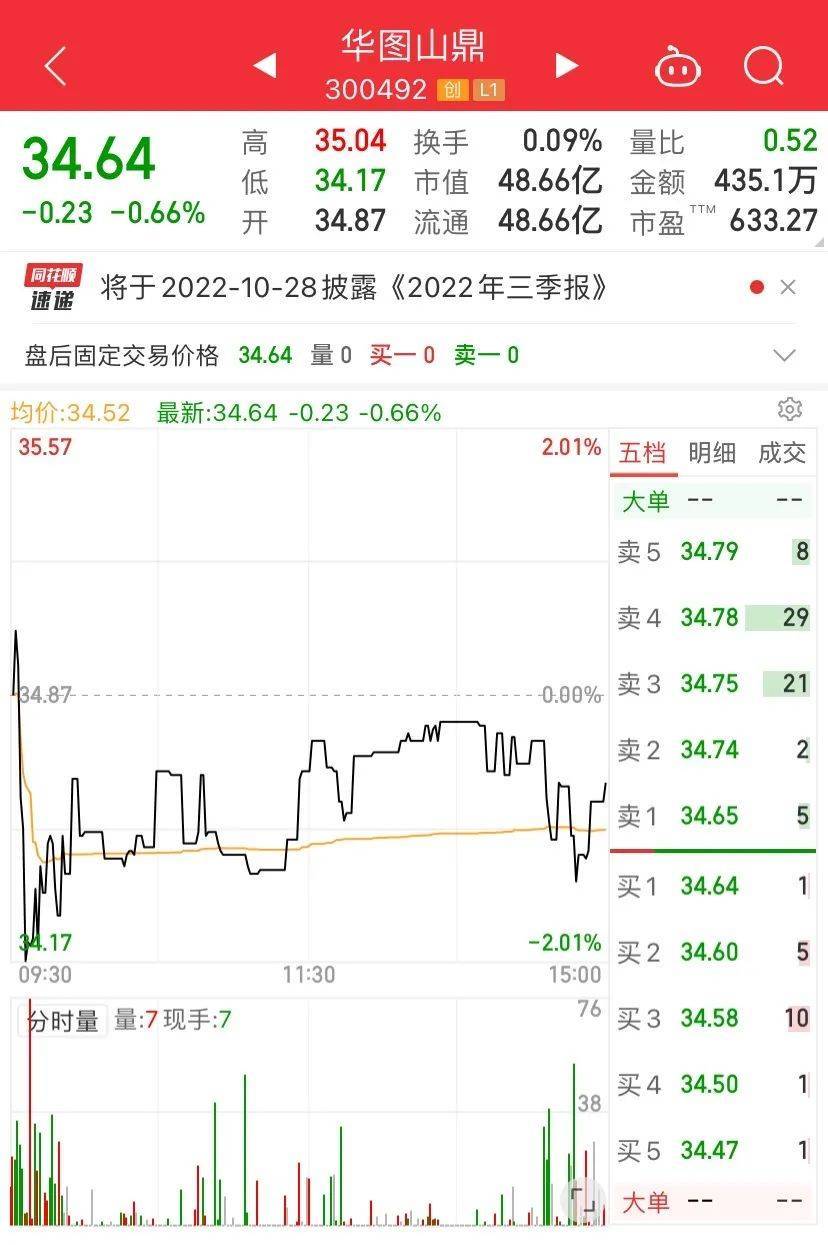Expand the 盘后固定交易价格 row
Viewport: 828px width, 1245px height.
tap(785, 355)
